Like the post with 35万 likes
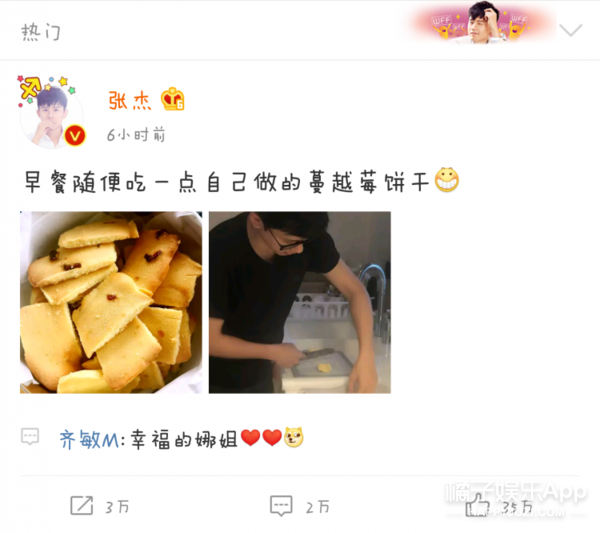The width and height of the screenshot is (600, 533). (x=497, y=506)
